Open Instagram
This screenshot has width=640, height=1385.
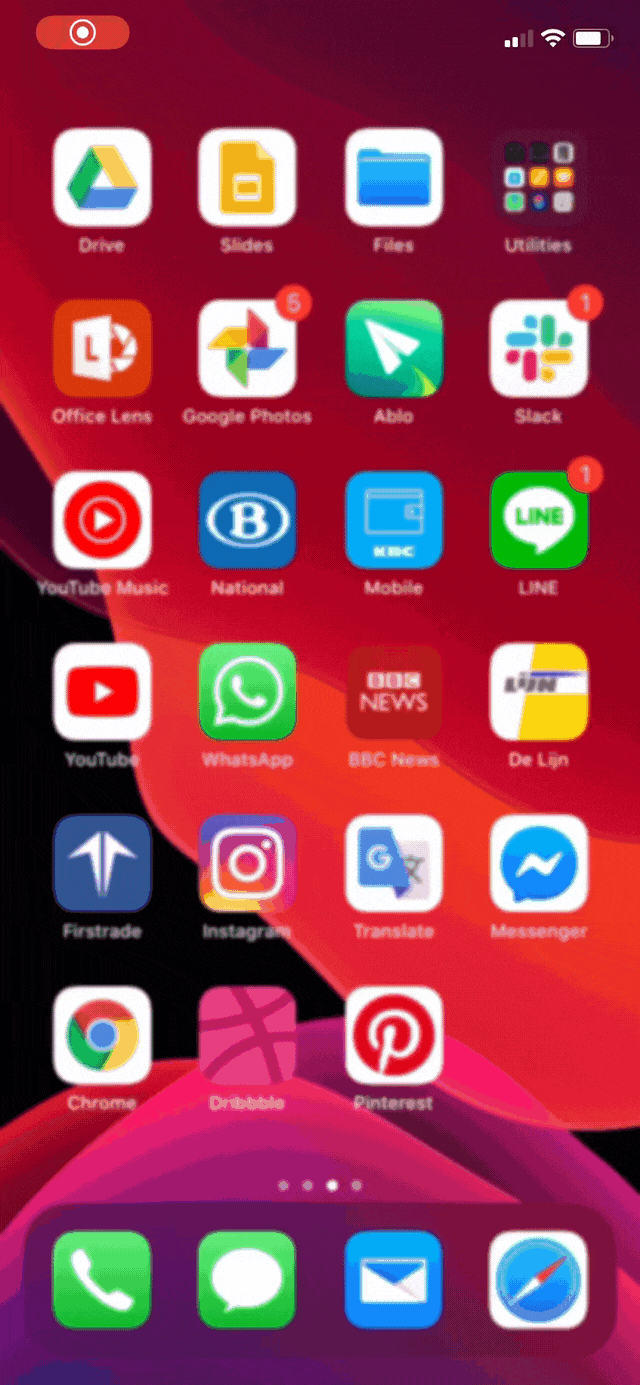247,863
